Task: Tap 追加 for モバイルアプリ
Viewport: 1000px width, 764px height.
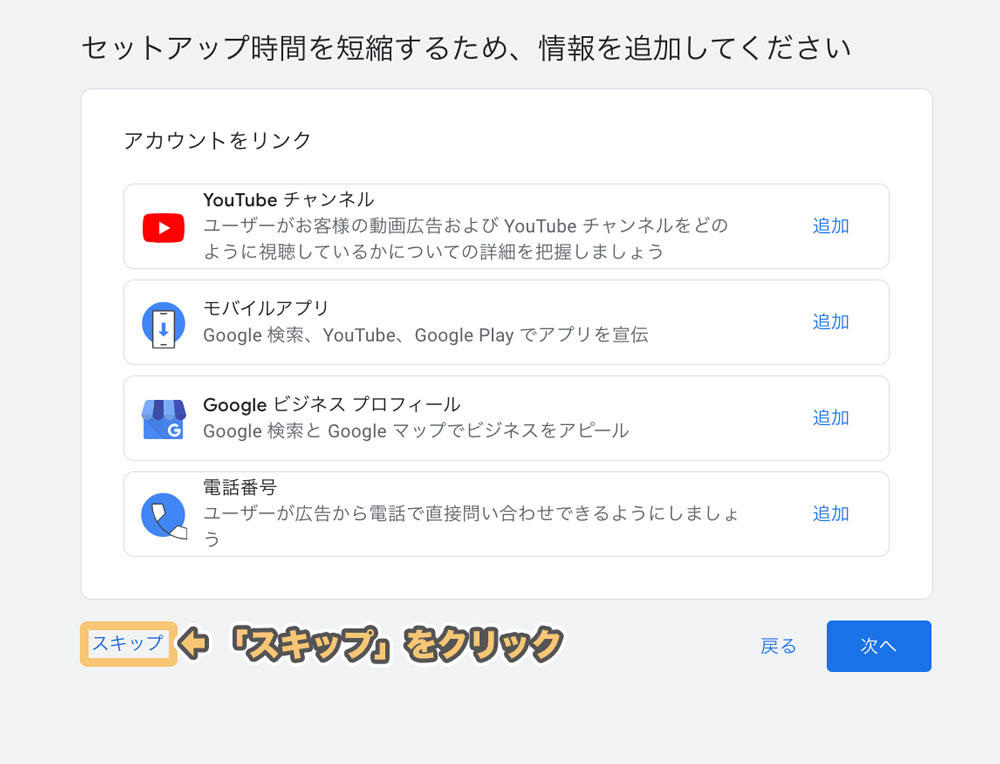Action: [830, 322]
